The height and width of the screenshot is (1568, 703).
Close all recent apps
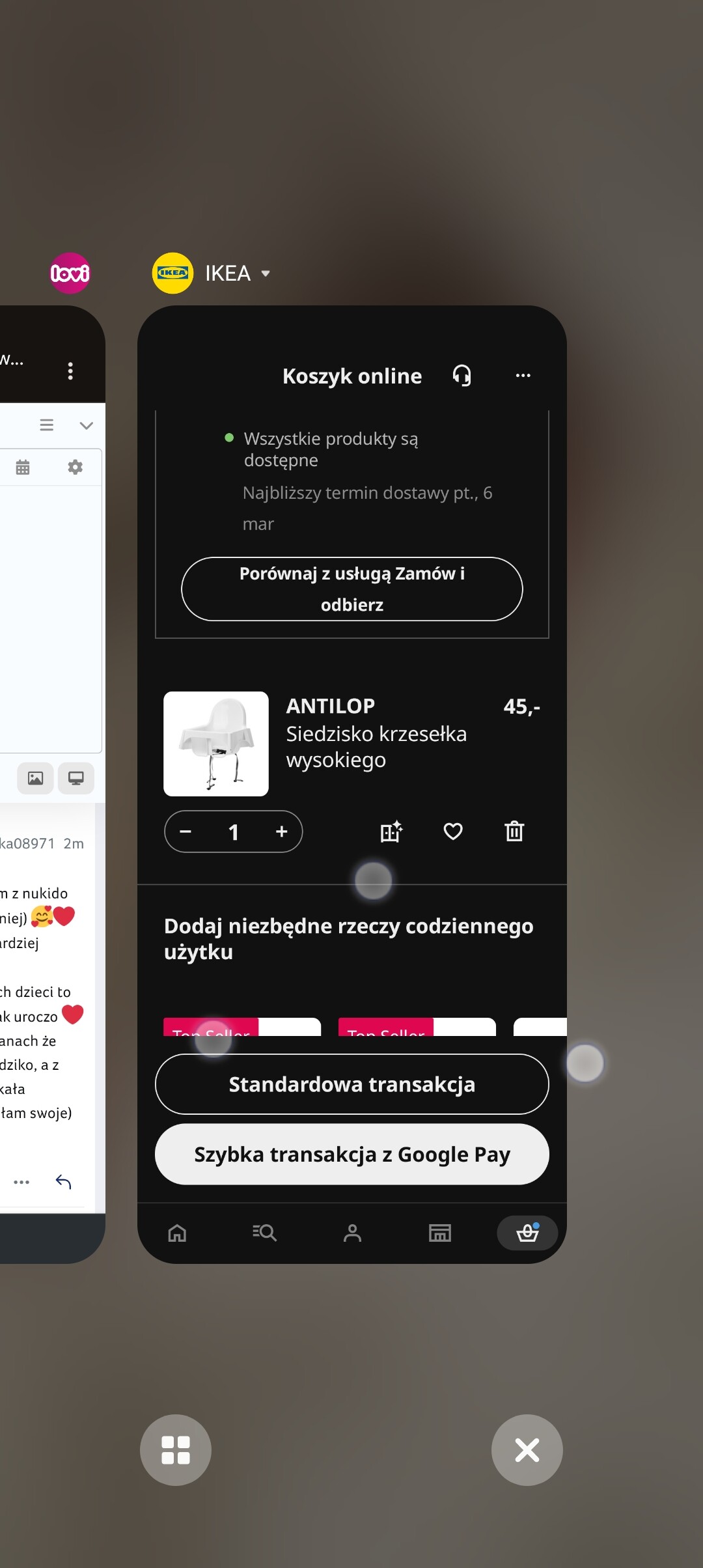tap(527, 1449)
